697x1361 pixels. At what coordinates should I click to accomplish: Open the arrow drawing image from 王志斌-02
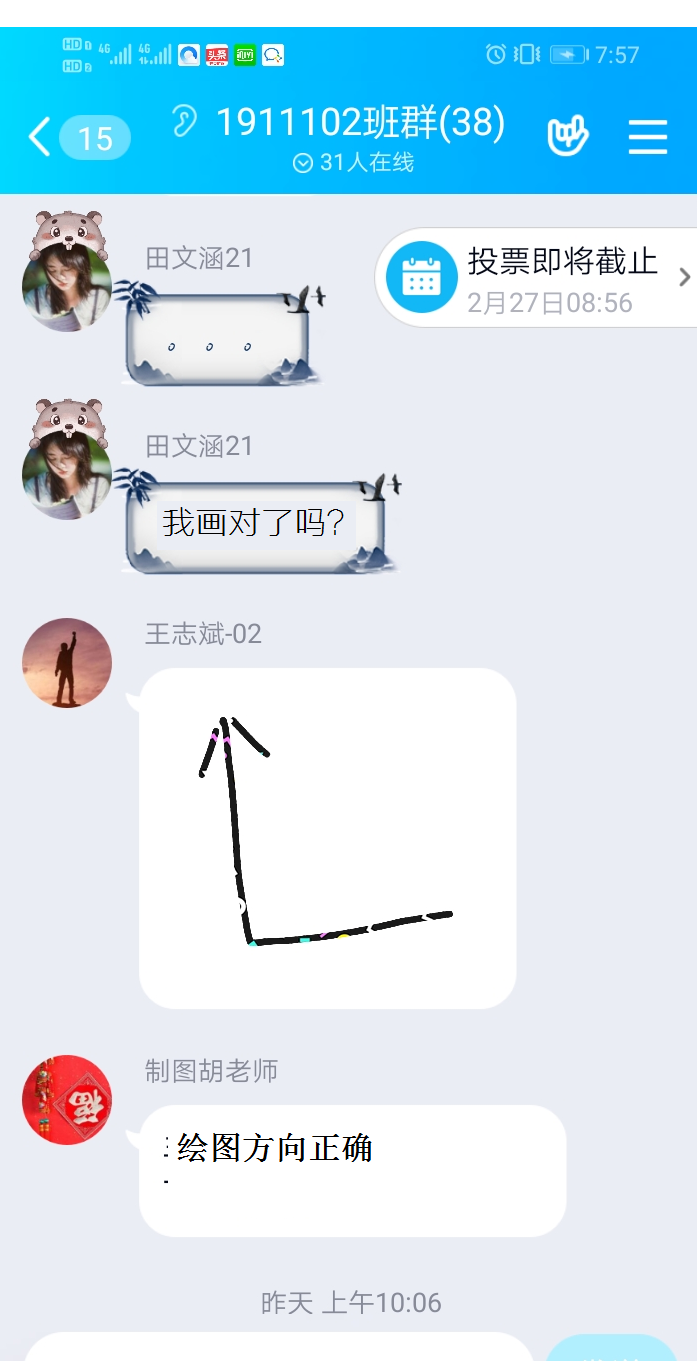[327, 838]
